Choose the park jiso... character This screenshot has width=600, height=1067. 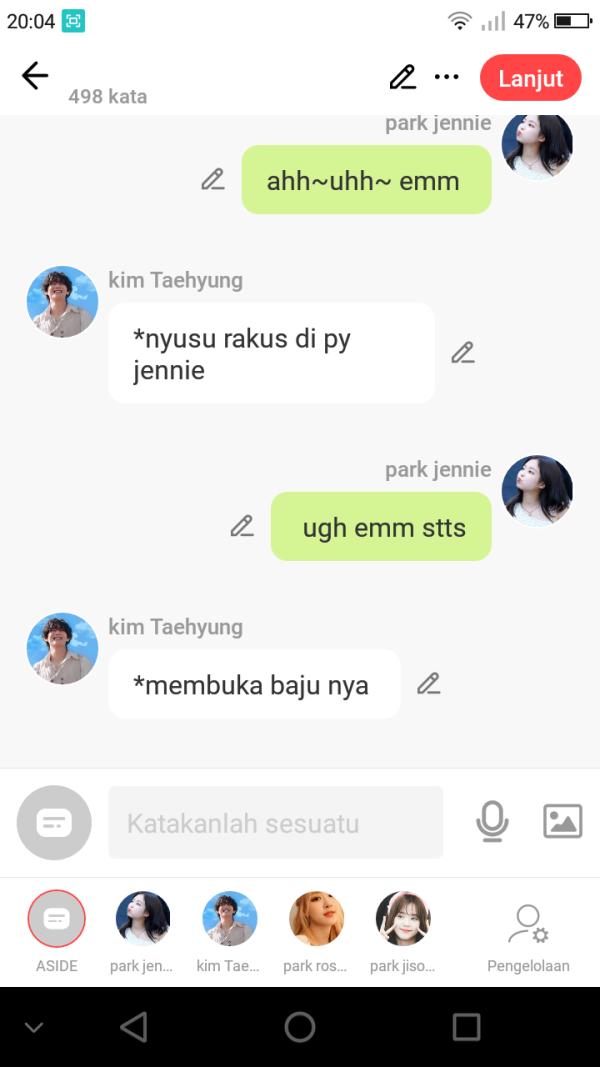(403, 919)
